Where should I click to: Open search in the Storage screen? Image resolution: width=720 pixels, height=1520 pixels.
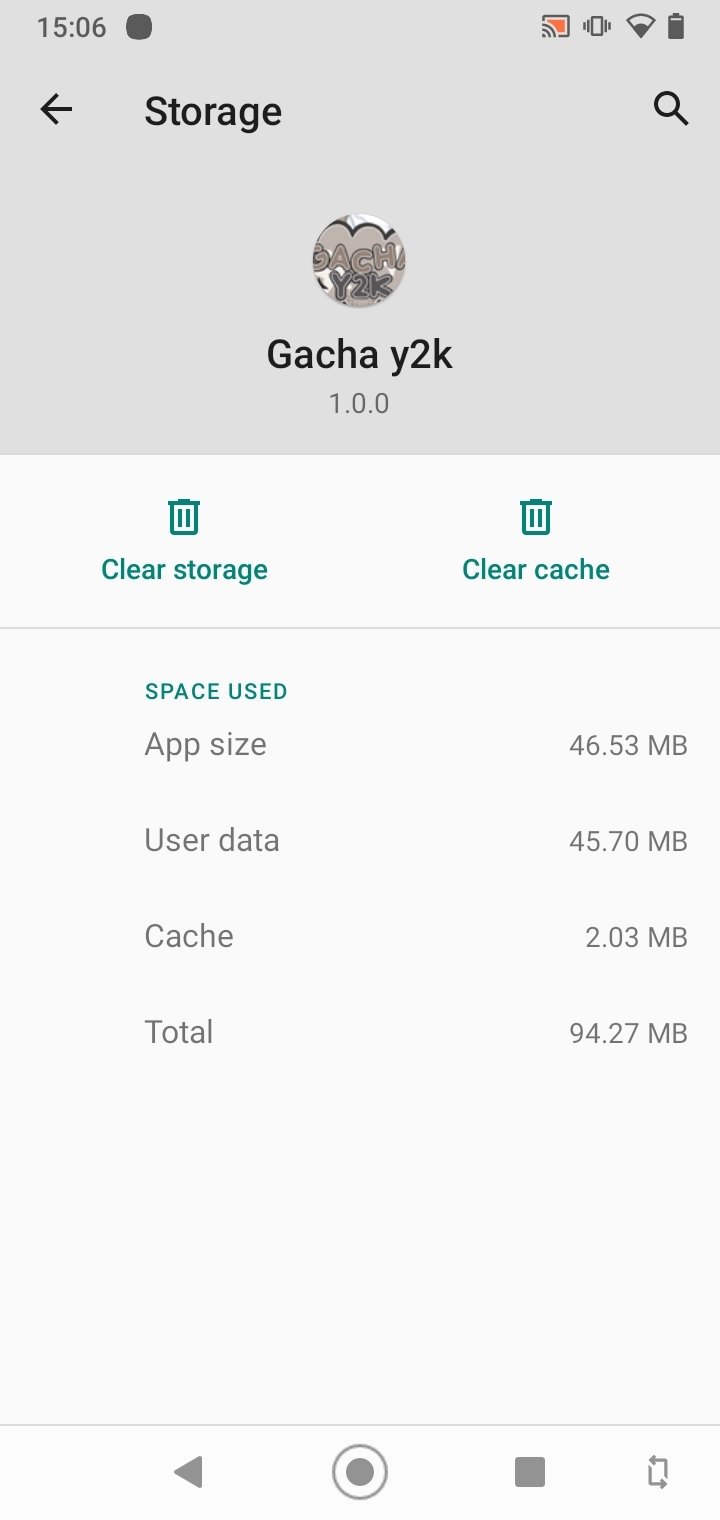tap(671, 108)
